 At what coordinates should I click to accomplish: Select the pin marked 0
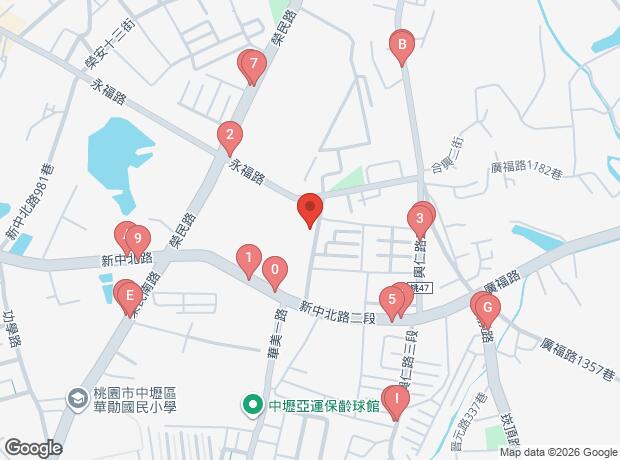click(x=274, y=271)
